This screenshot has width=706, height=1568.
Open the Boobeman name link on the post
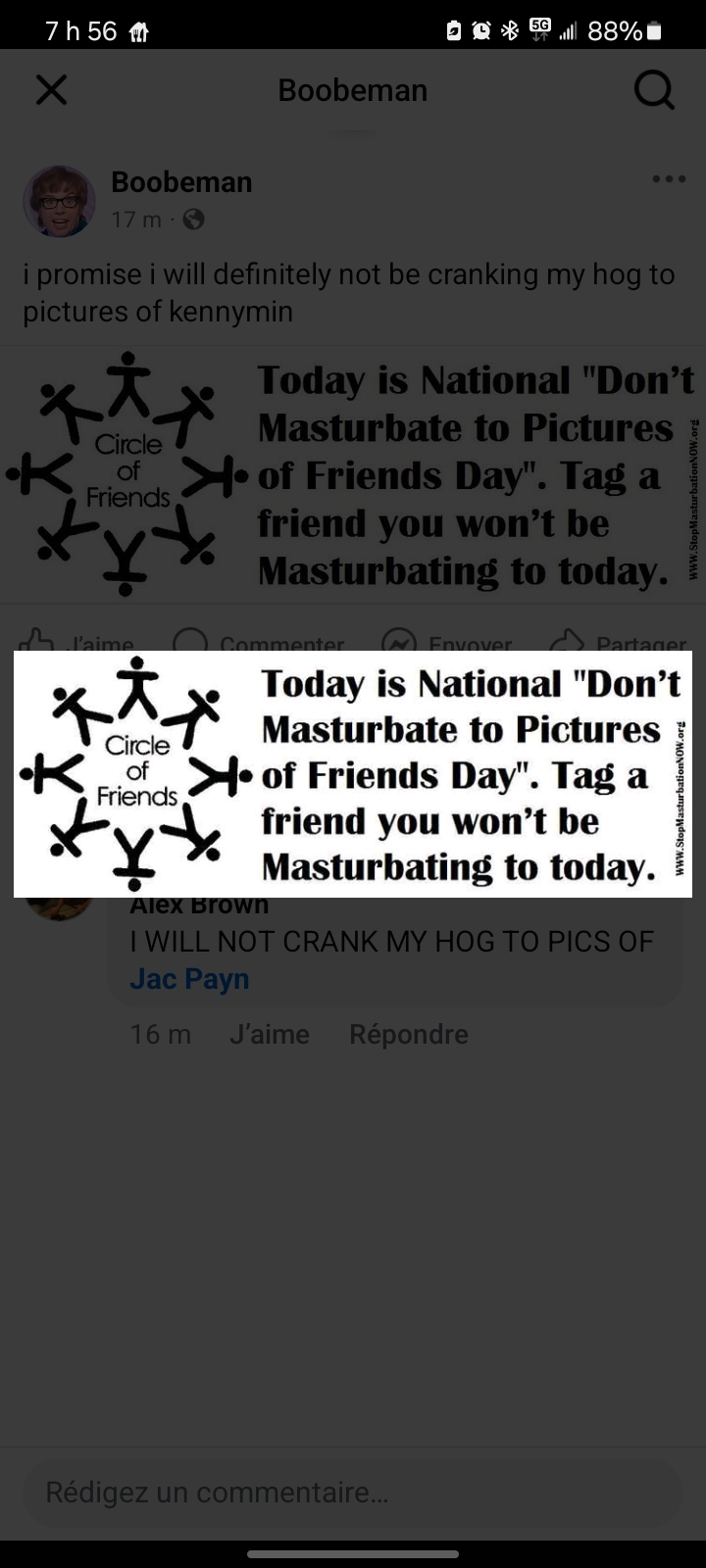(181, 182)
